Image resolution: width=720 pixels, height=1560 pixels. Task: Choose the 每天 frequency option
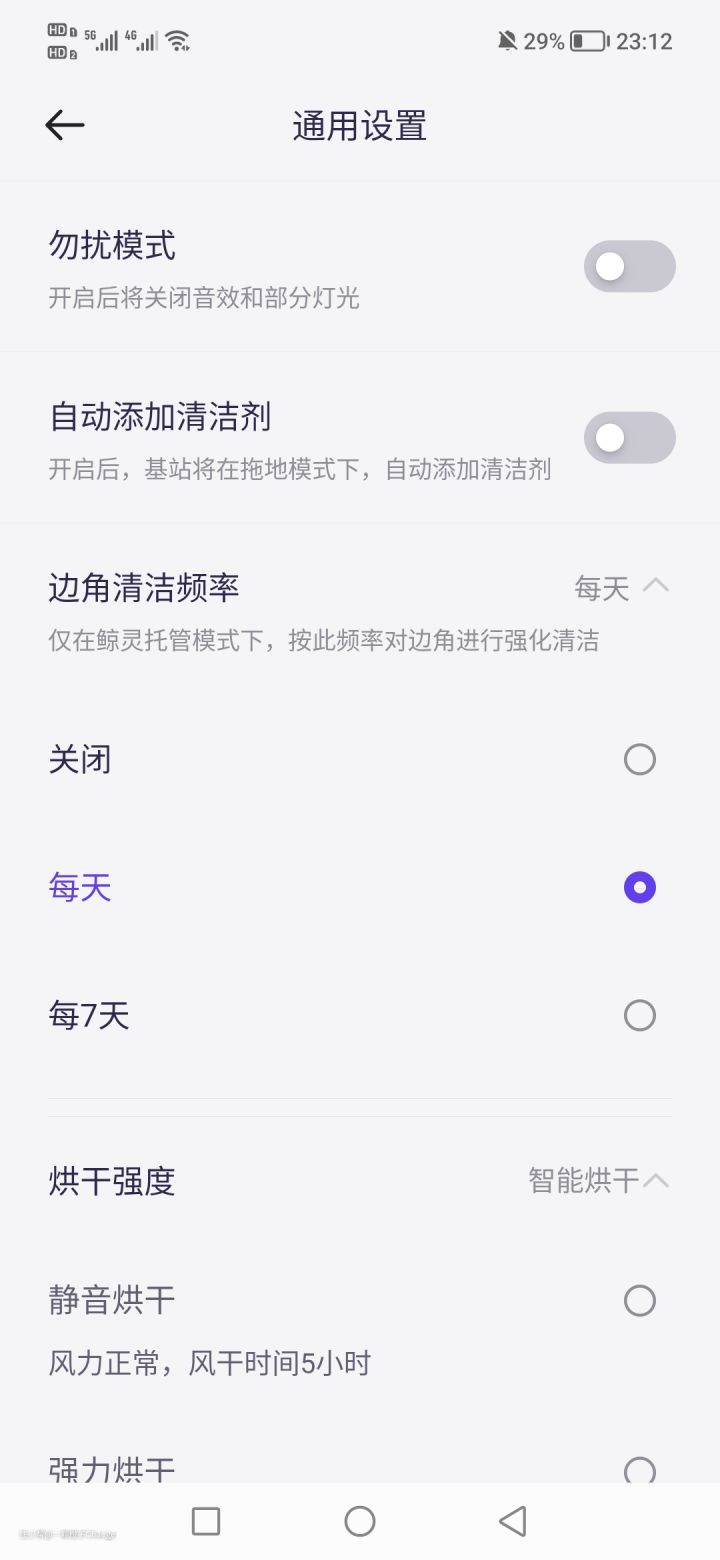639,888
